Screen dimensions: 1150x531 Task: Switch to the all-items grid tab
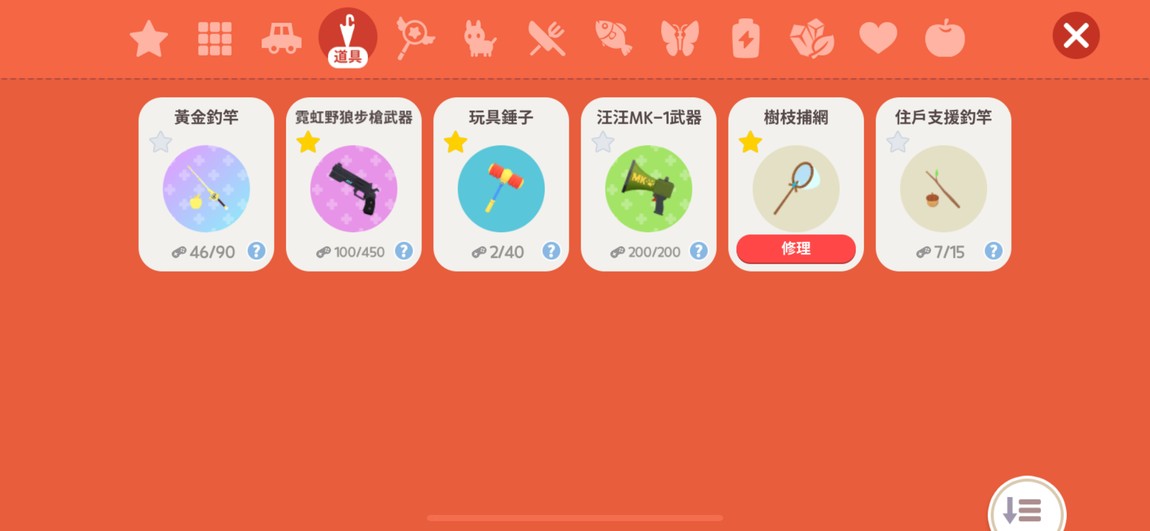pos(214,39)
